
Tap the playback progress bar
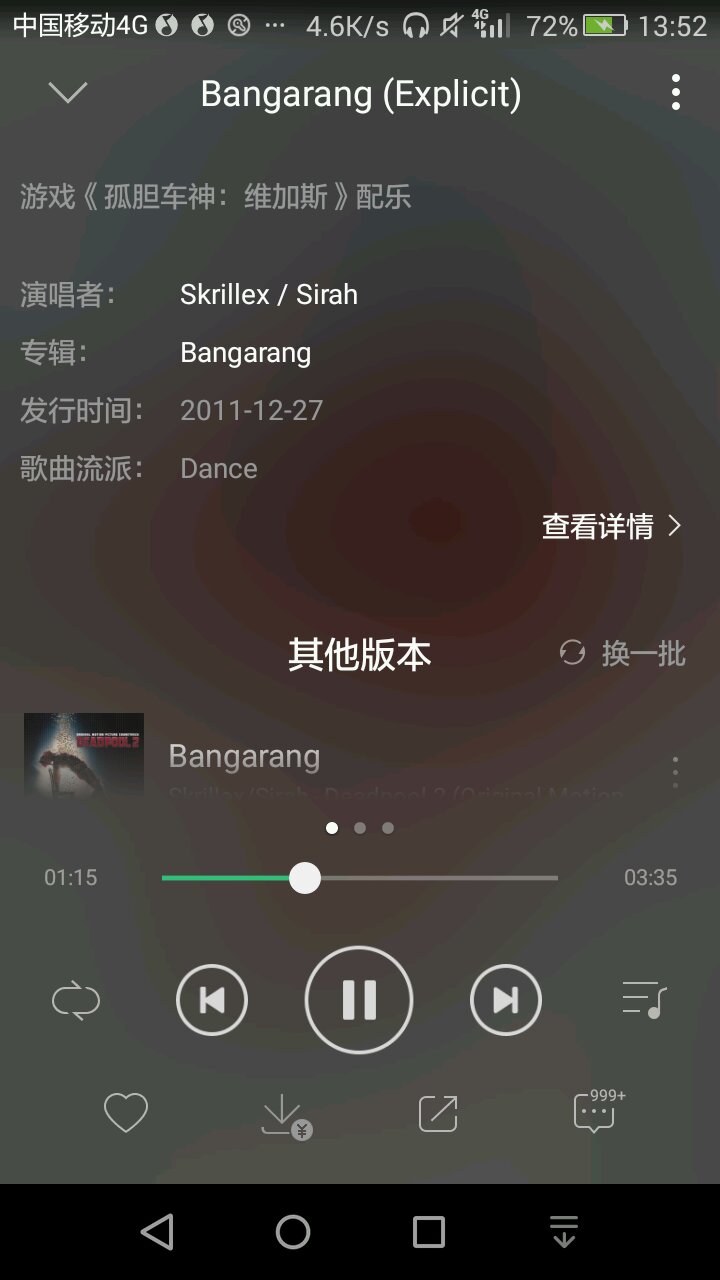(x=360, y=878)
